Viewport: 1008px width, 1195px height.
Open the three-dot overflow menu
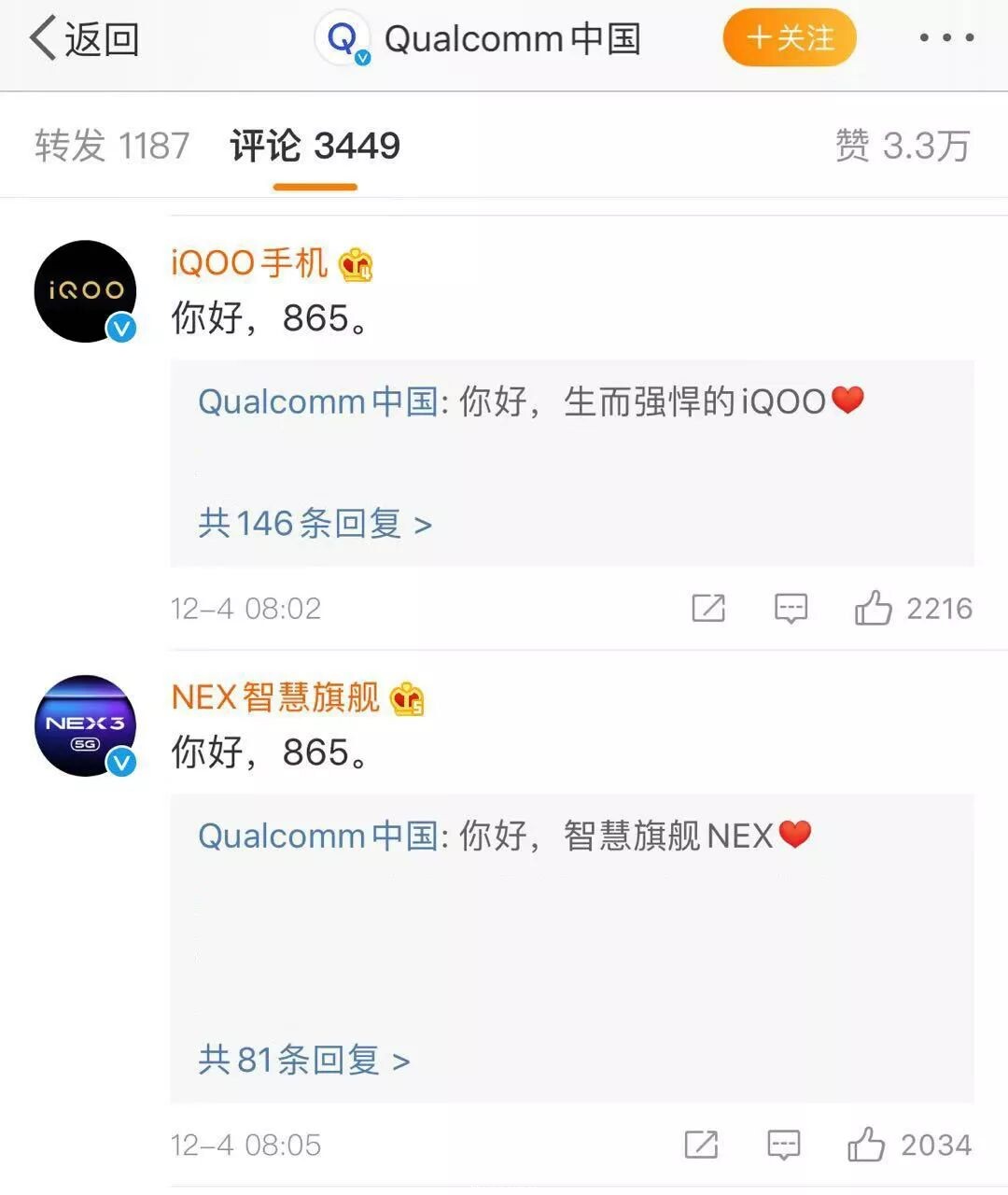pyautogui.click(x=946, y=38)
